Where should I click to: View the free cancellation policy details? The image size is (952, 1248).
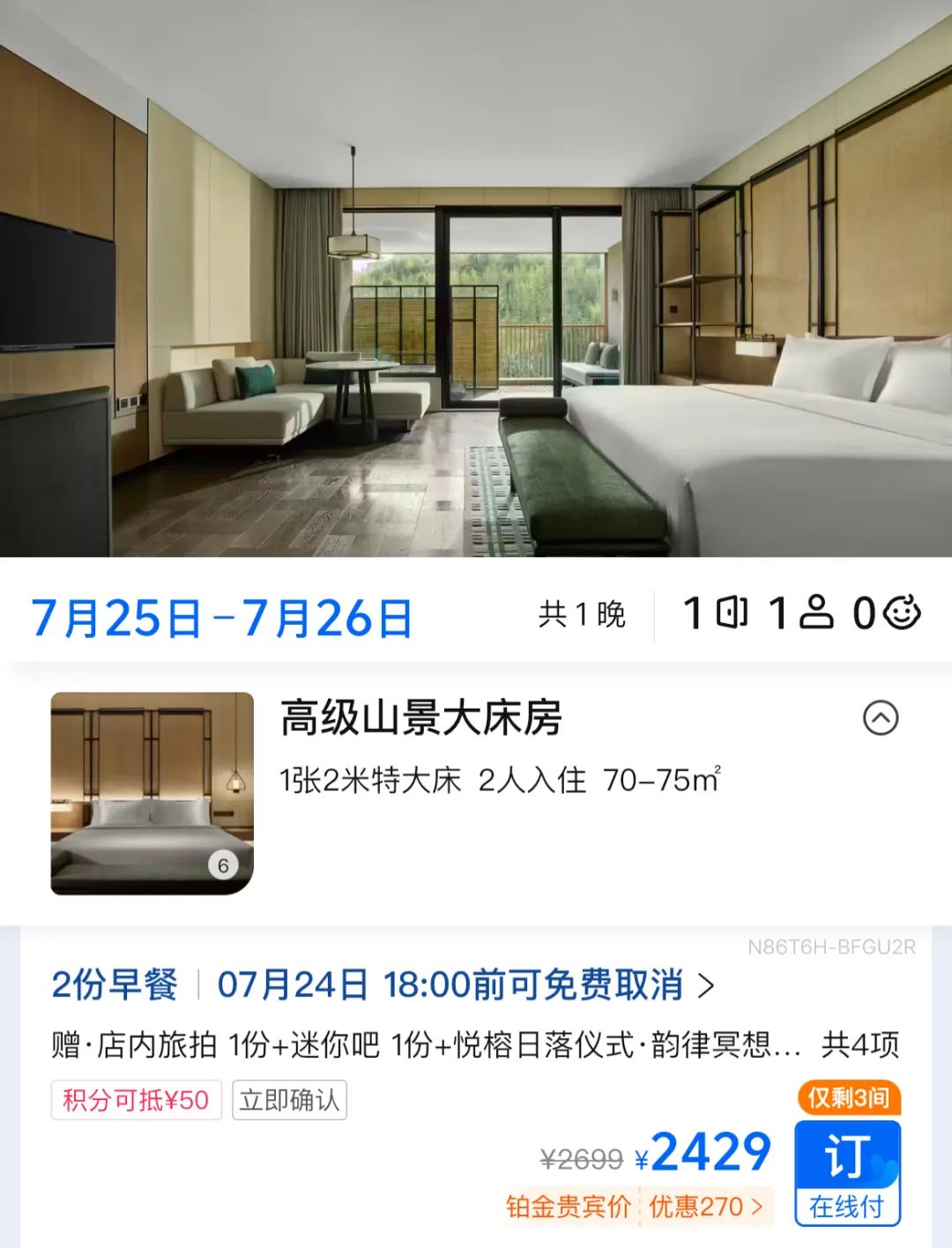(x=465, y=985)
